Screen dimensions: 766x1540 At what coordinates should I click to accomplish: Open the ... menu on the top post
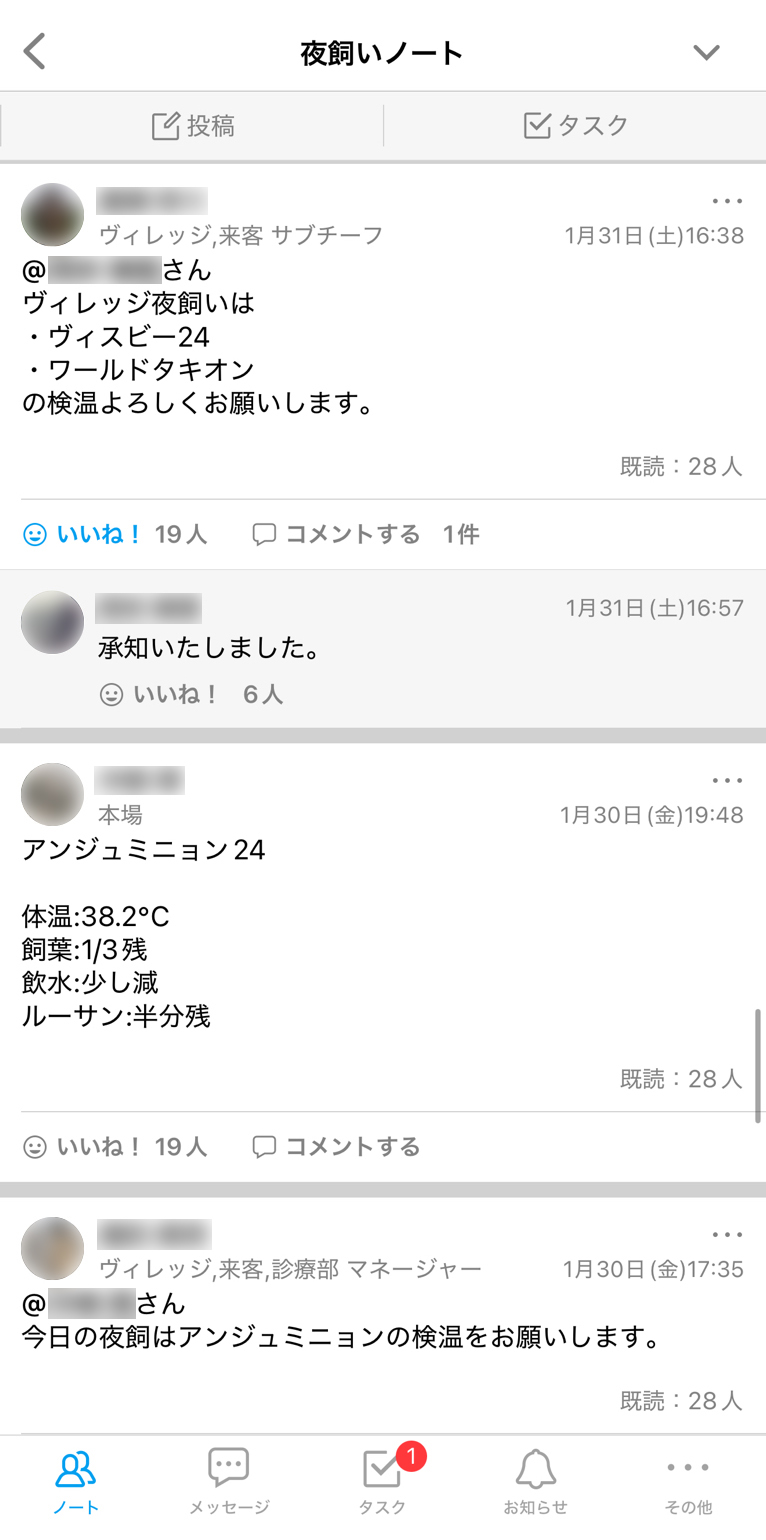[727, 200]
